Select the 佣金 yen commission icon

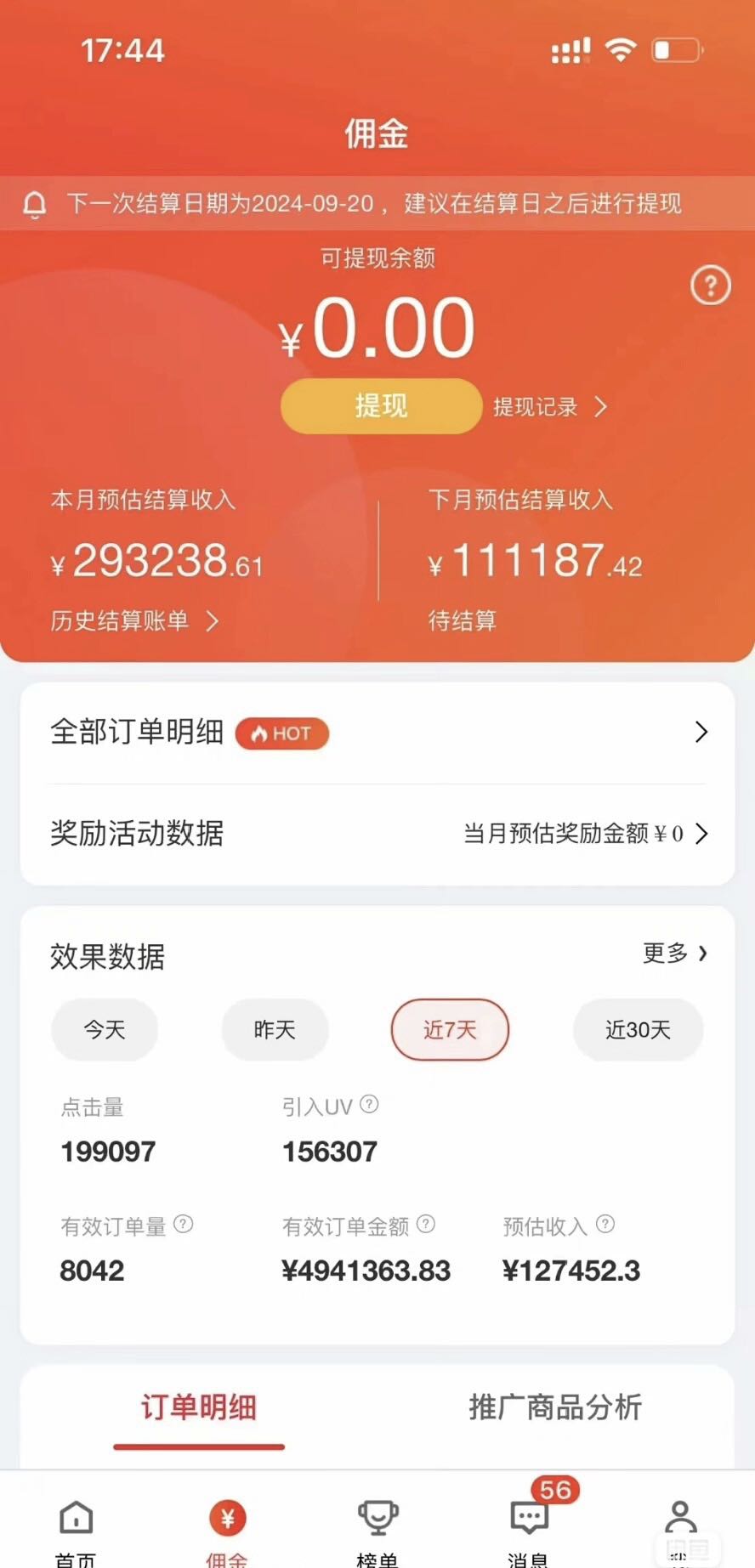[226, 1517]
